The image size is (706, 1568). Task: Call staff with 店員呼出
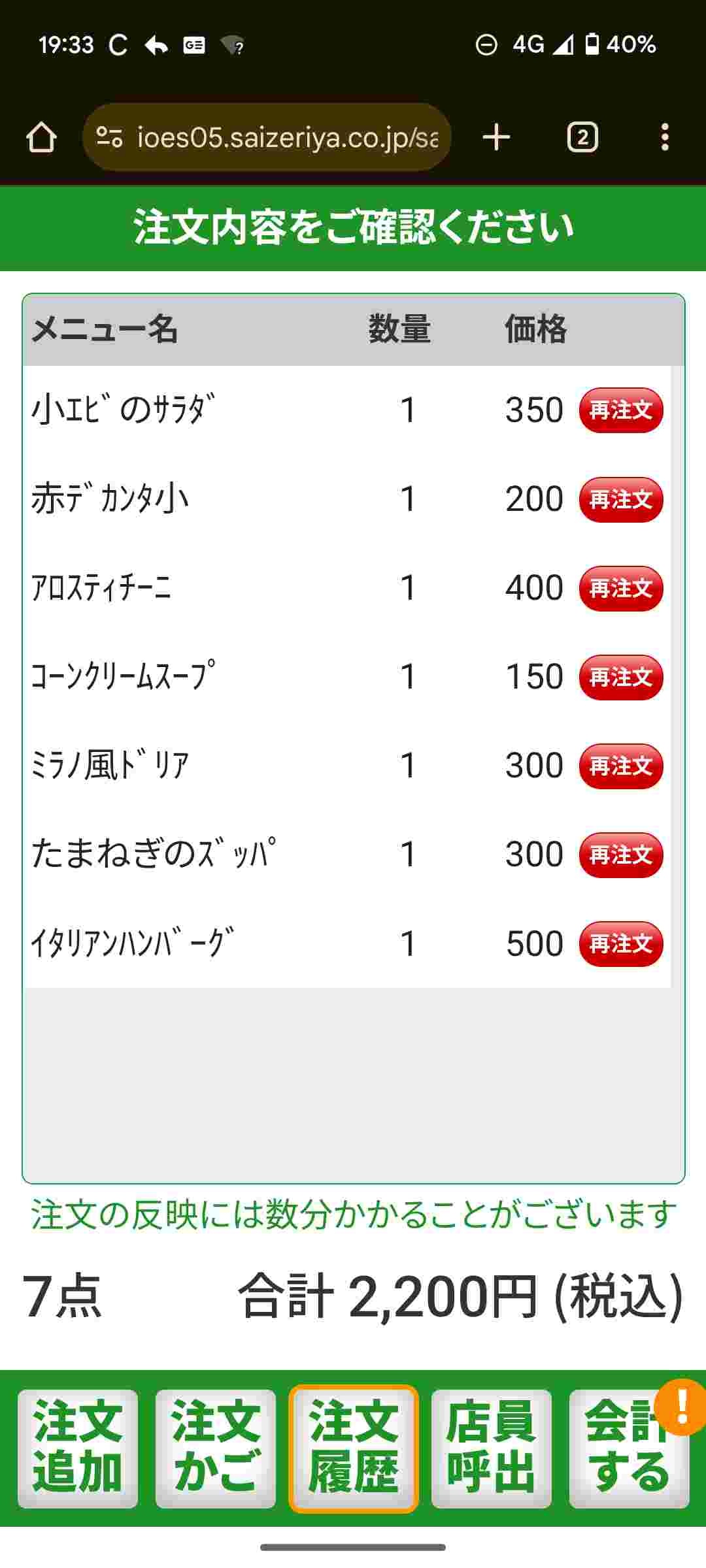491,1448
